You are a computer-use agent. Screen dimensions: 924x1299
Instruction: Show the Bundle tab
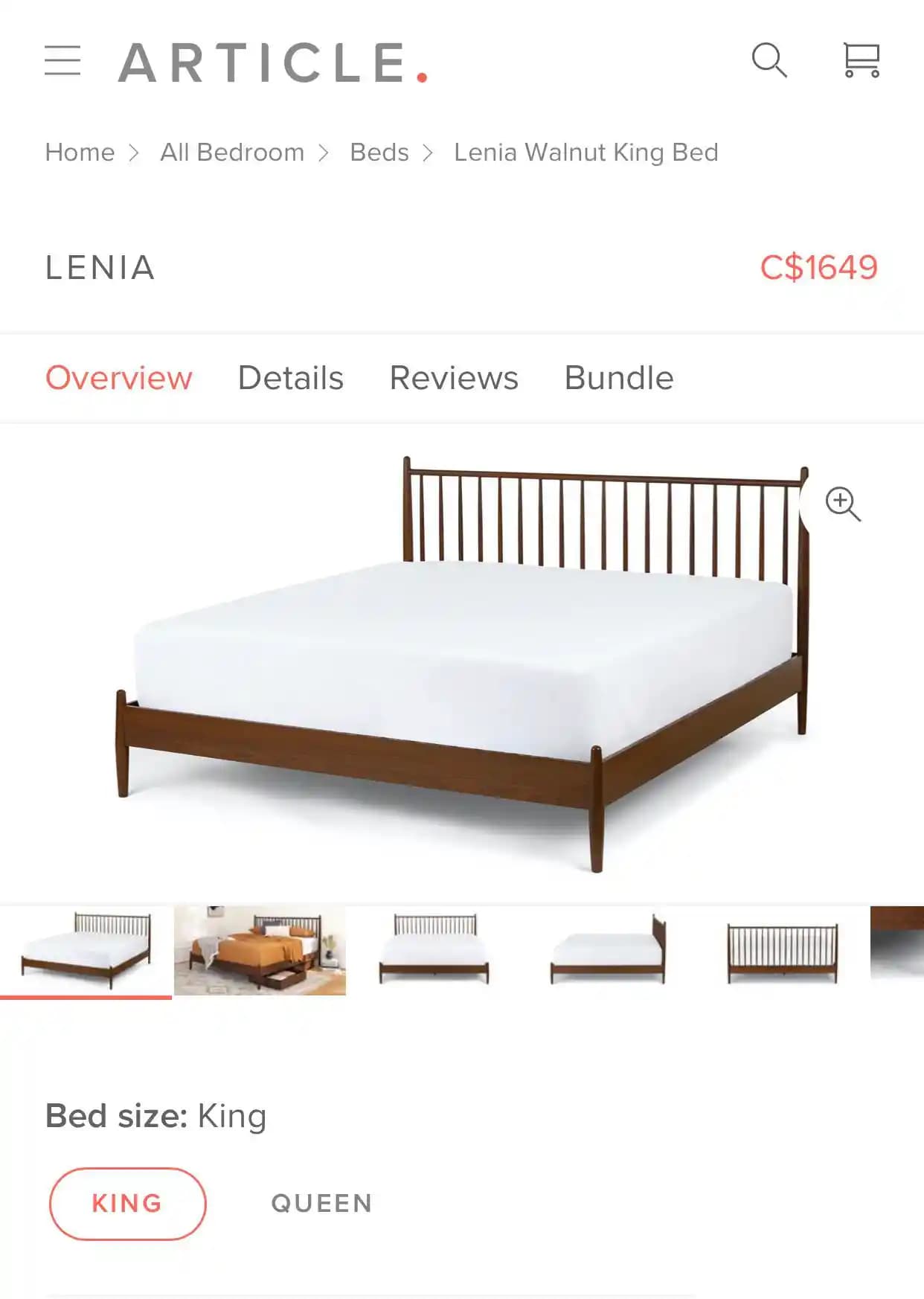pyautogui.click(x=619, y=378)
